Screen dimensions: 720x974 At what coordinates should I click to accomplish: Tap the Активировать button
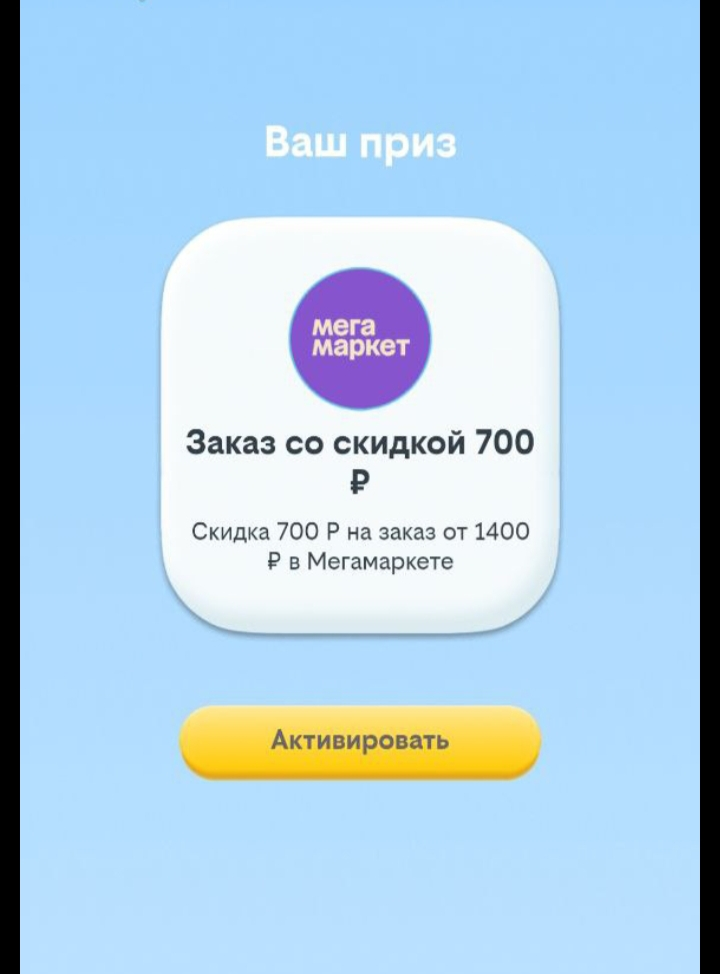coord(360,741)
